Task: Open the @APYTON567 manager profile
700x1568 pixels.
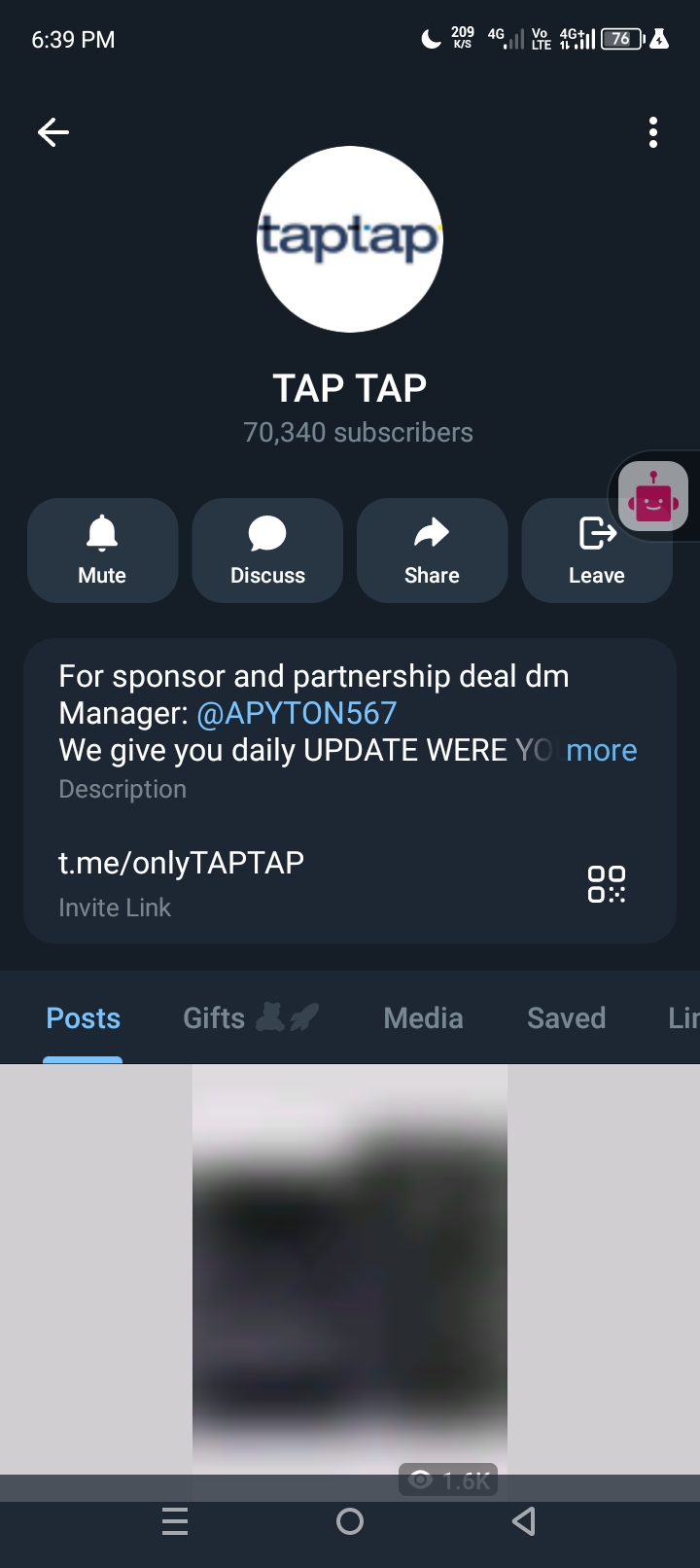Action: (x=297, y=713)
